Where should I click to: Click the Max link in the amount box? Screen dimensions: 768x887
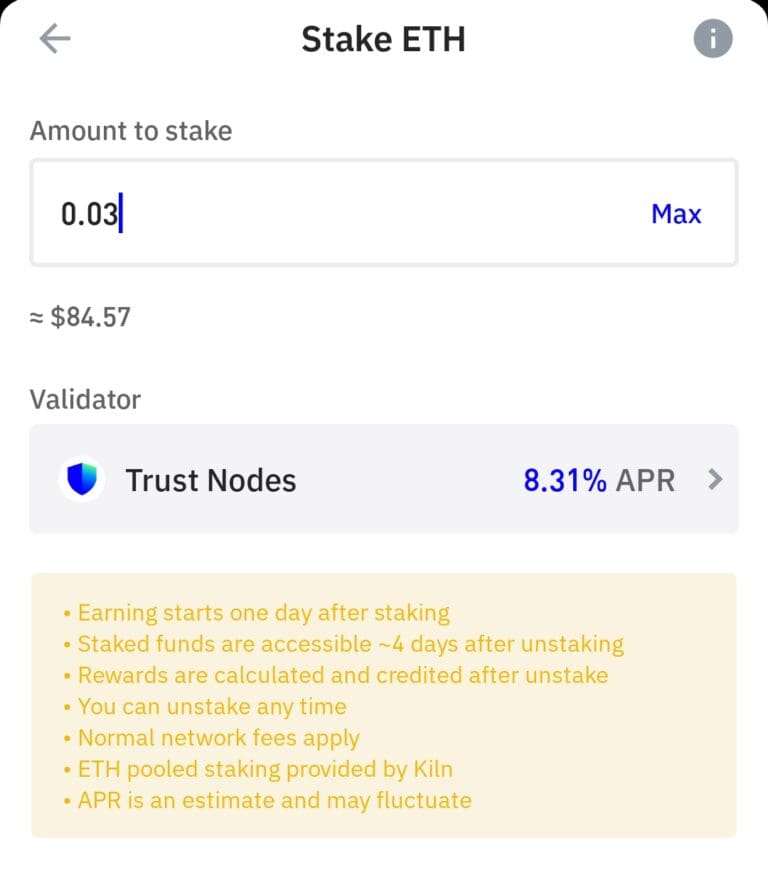click(675, 213)
